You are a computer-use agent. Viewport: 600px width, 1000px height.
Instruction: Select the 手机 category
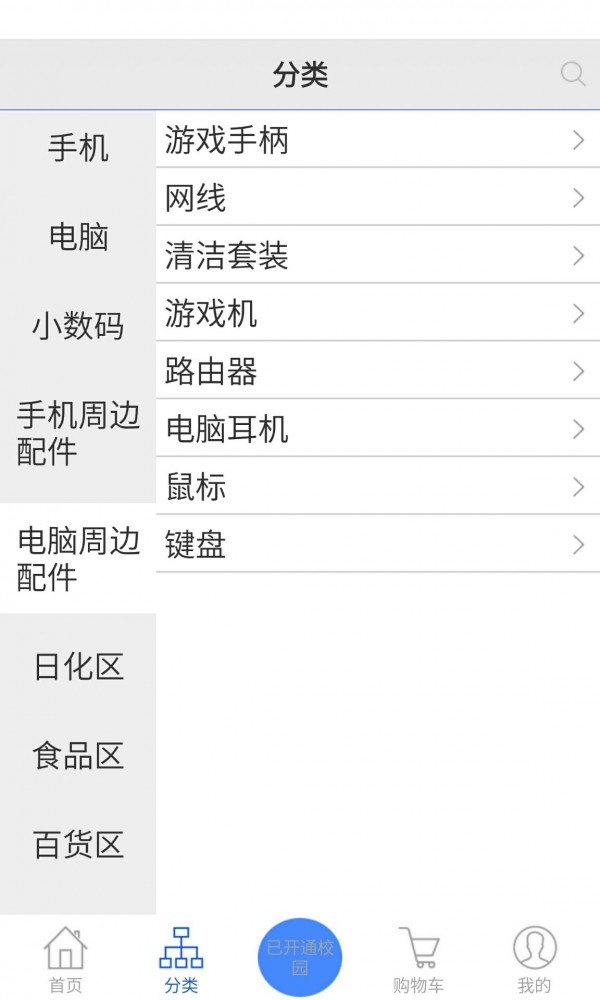coord(78,149)
